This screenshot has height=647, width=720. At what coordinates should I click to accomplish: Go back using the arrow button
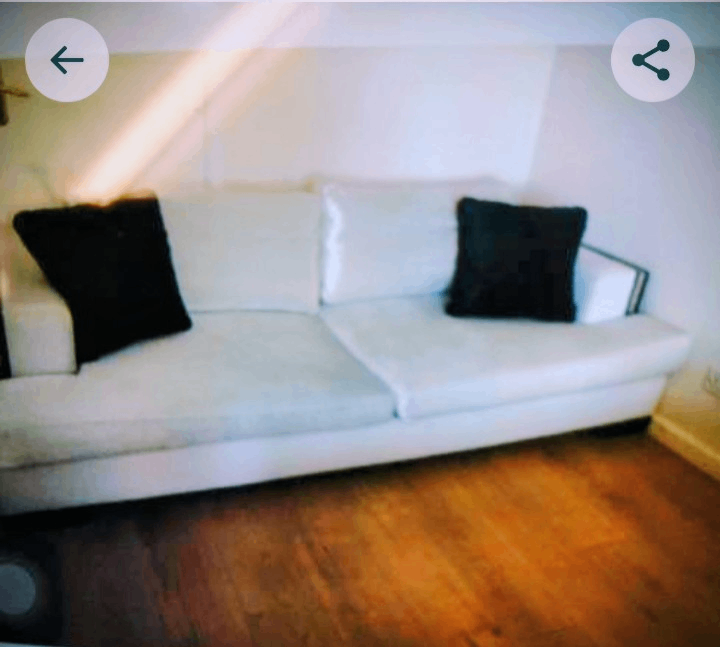pyautogui.click(x=67, y=60)
